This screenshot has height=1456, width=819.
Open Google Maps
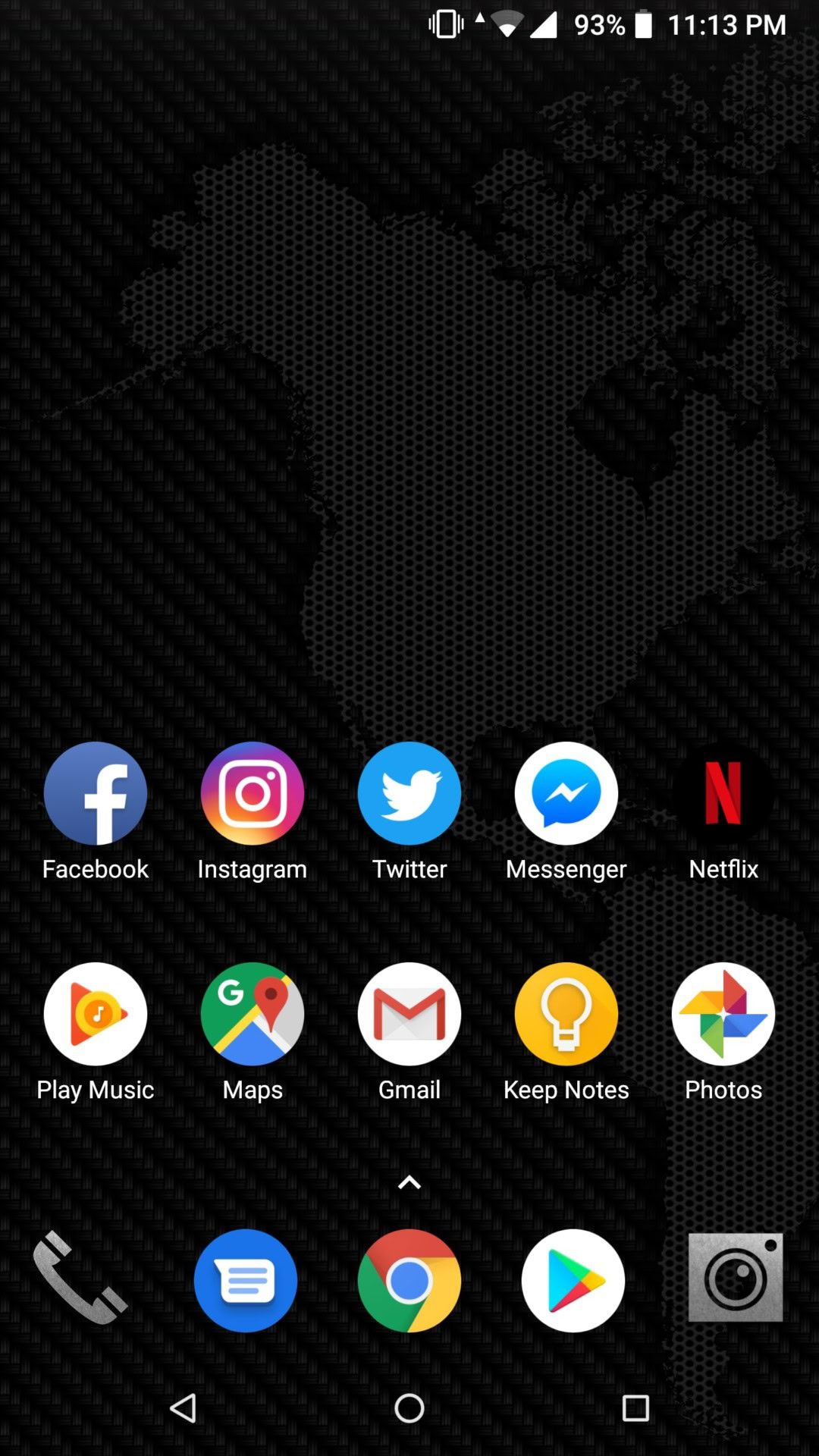(x=253, y=1014)
